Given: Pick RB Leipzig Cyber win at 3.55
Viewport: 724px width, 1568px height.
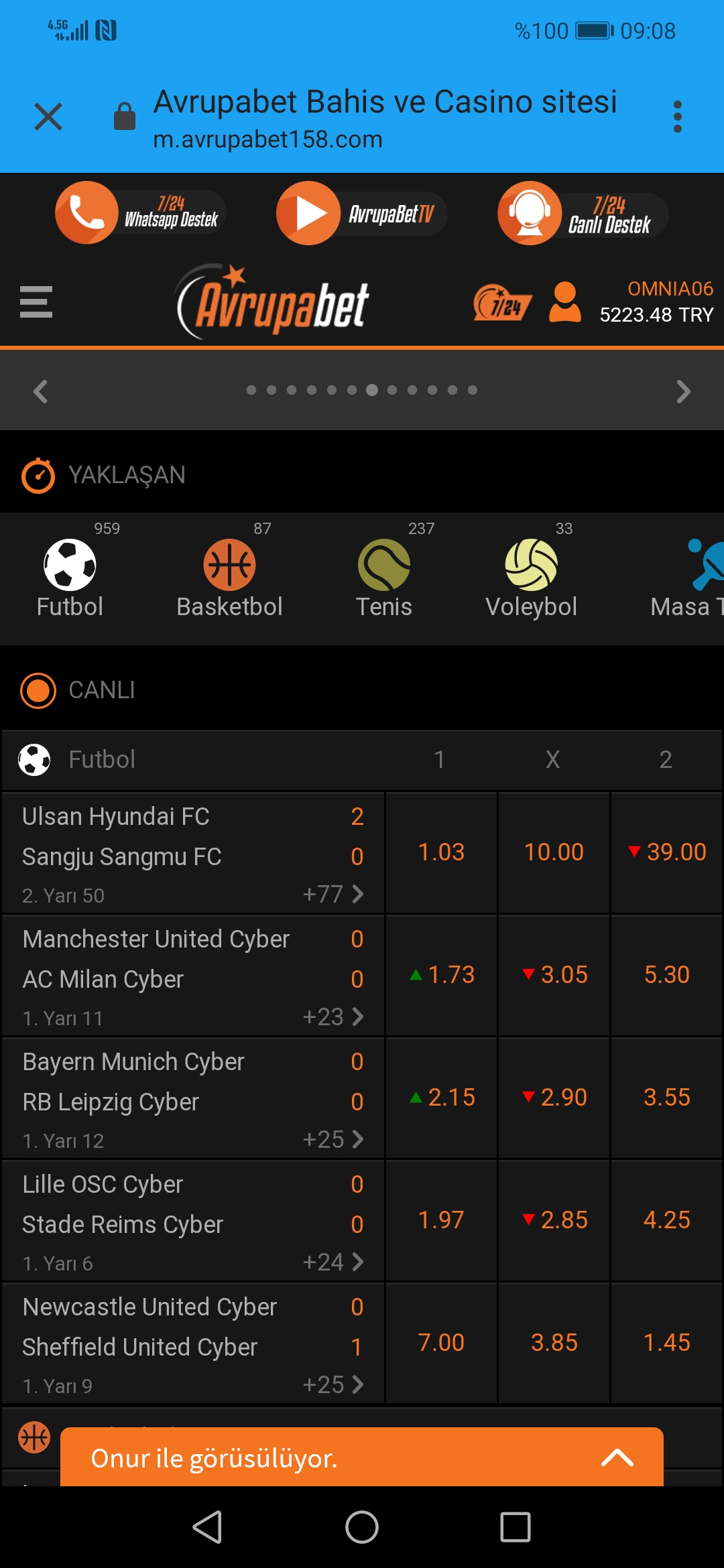Looking at the screenshot, I should tap(666, 1098).
